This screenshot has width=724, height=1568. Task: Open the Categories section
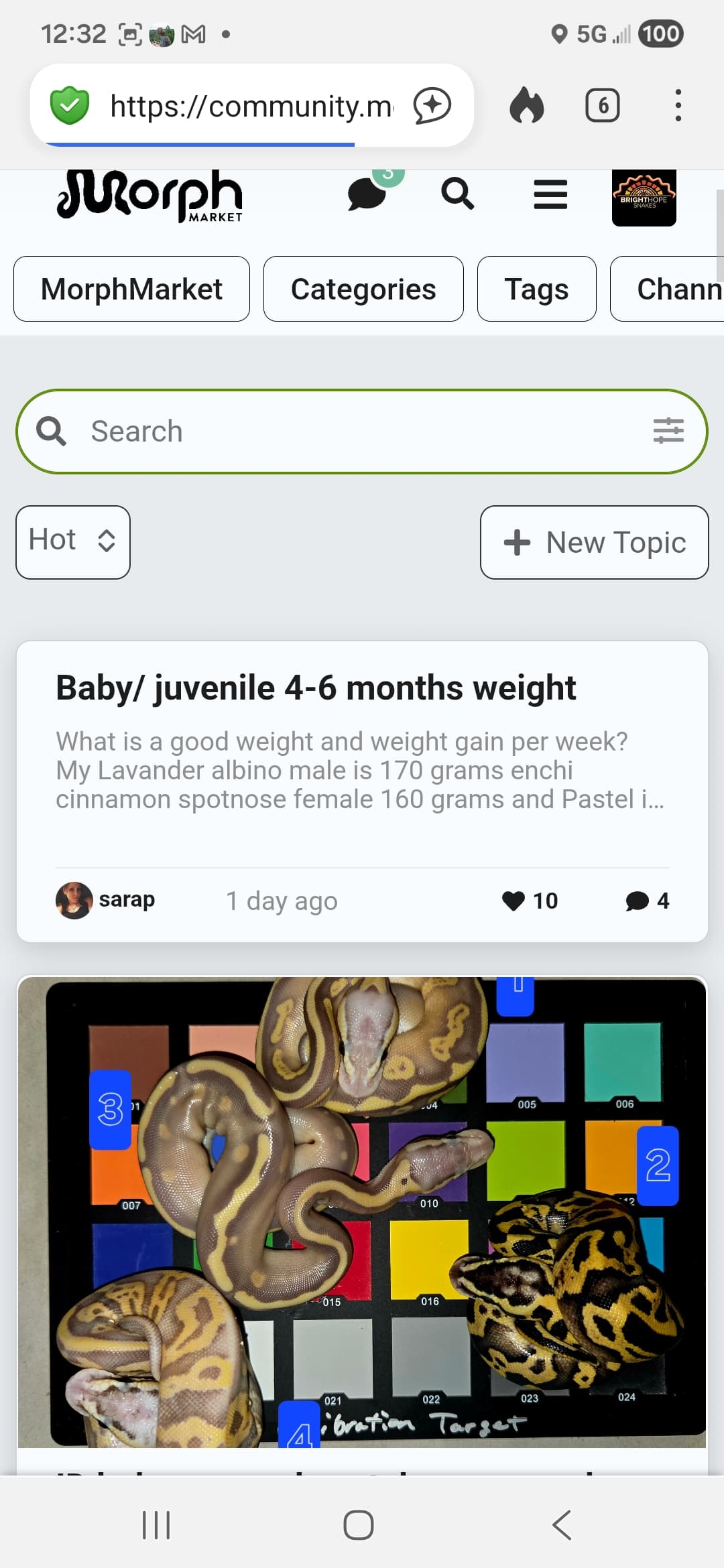coord(363,289)
